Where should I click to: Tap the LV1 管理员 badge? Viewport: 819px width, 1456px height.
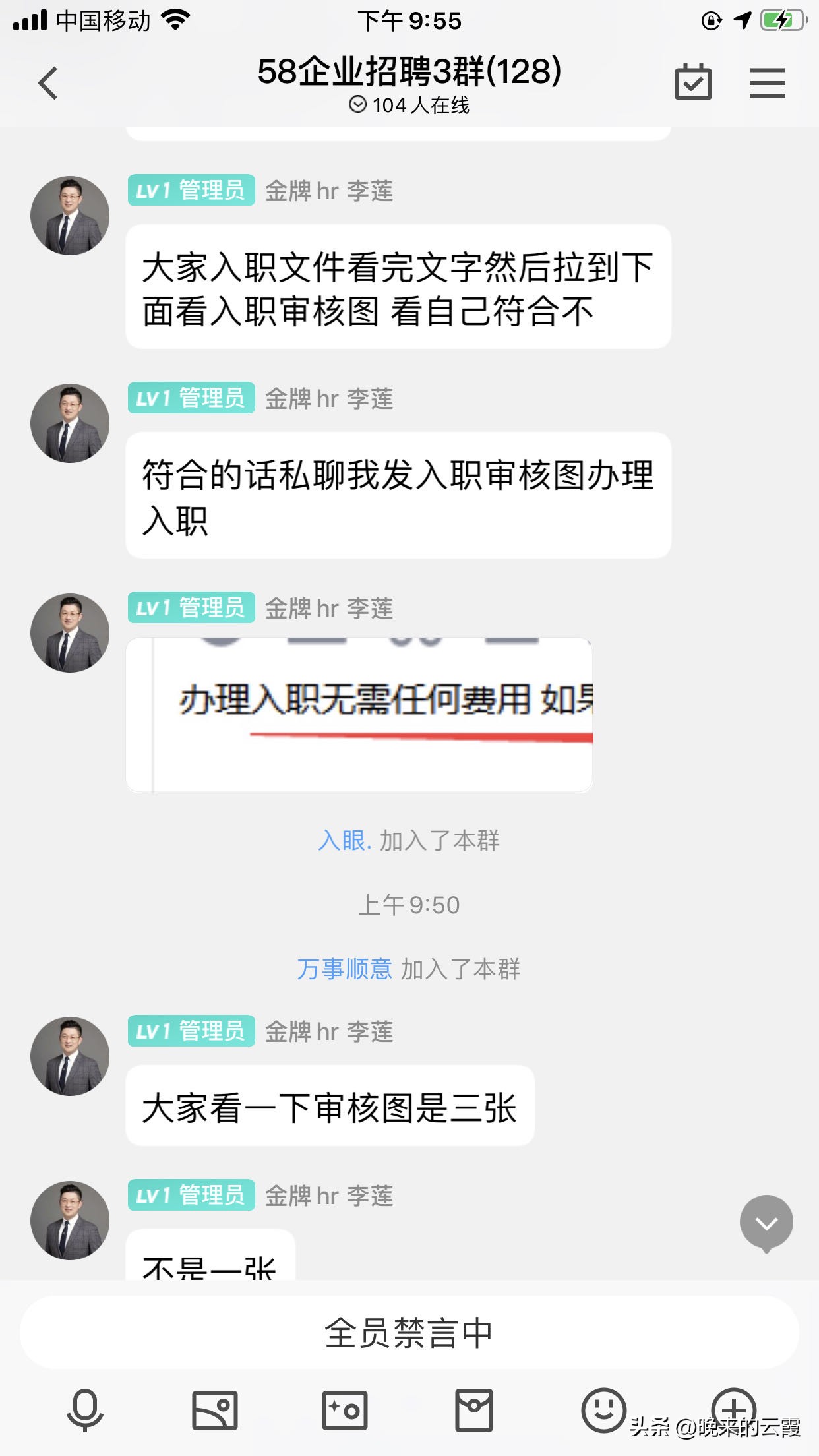[191, 191]
